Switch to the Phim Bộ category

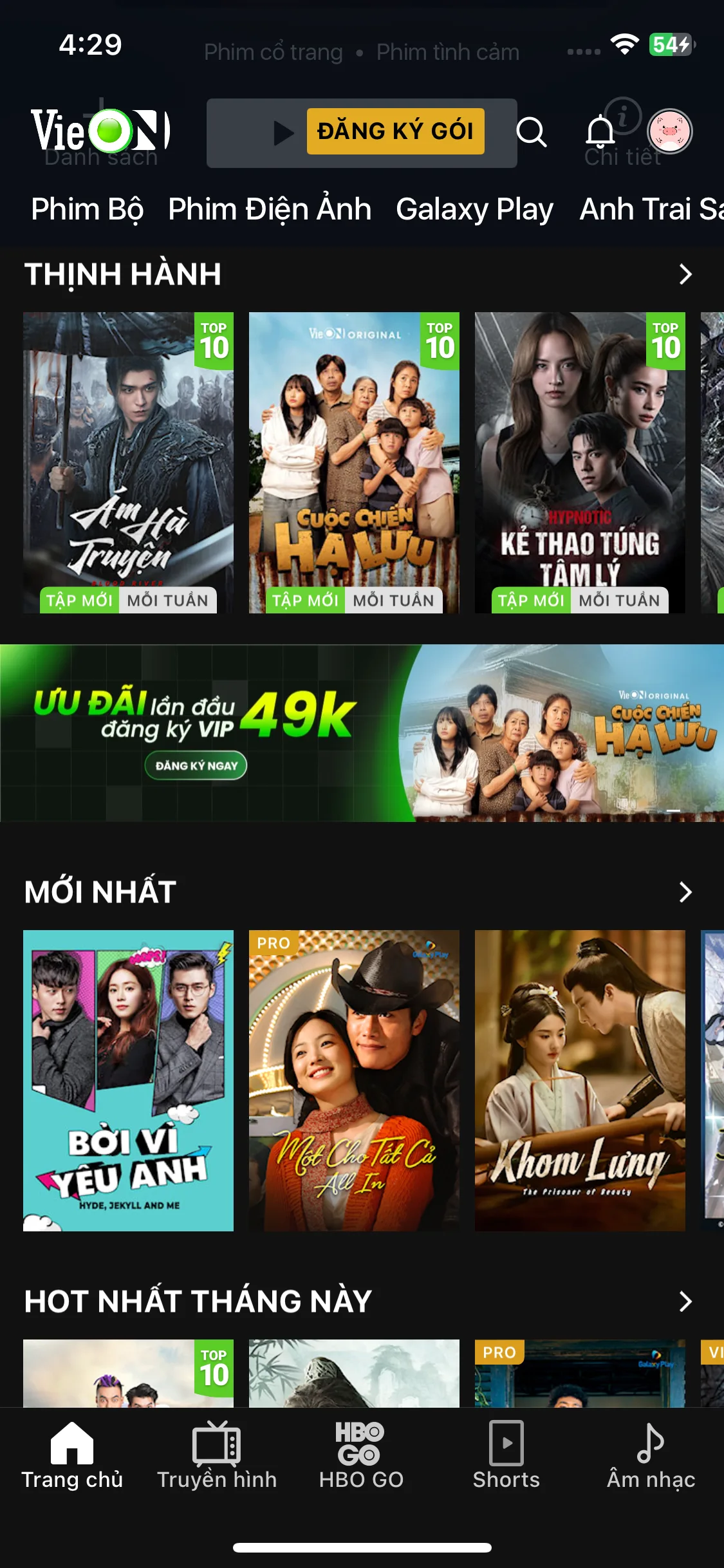[x=87, y=209]
